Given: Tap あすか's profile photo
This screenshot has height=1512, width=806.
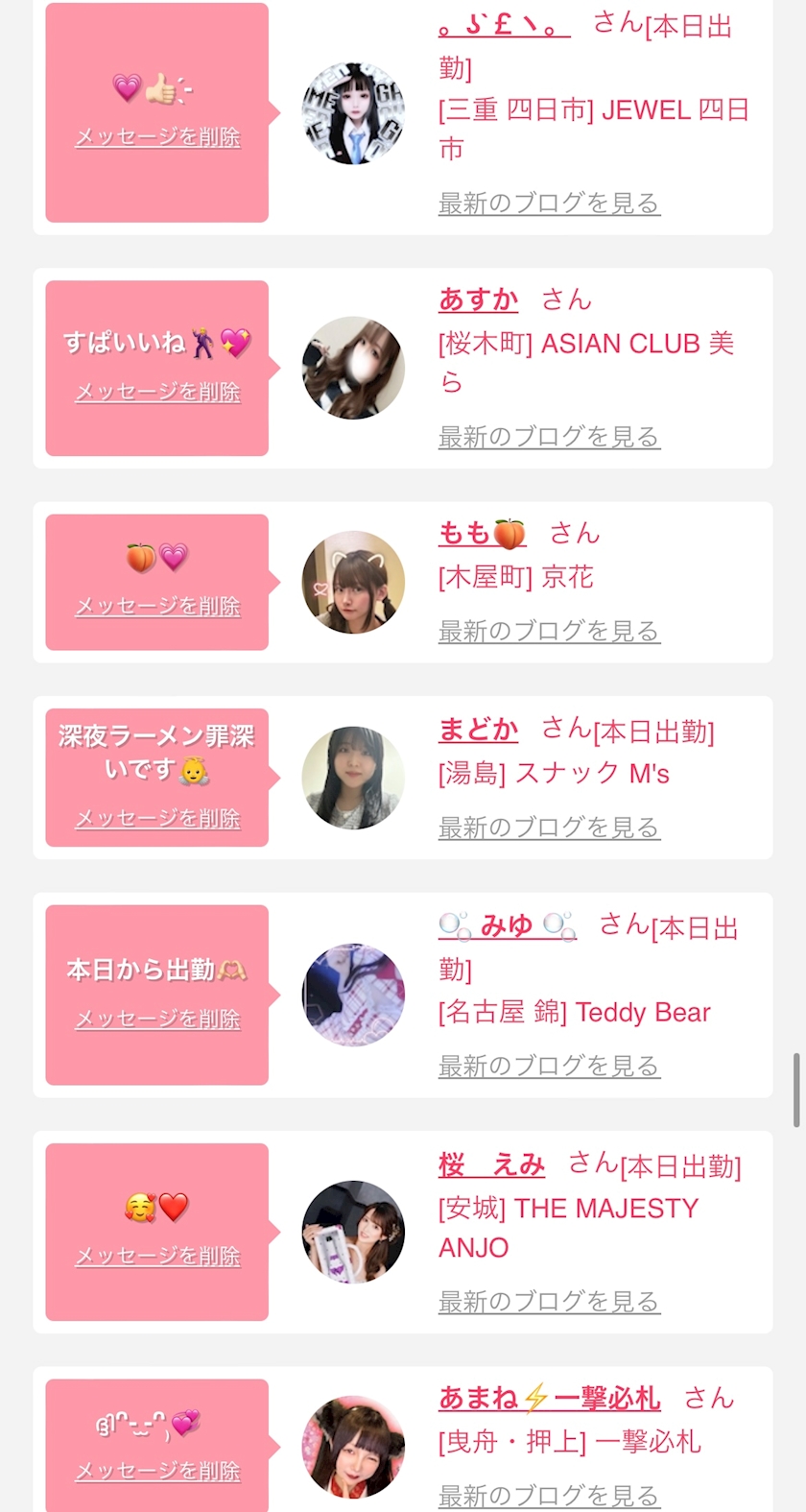Looking at the screenshot, I should tap(353, 368).
